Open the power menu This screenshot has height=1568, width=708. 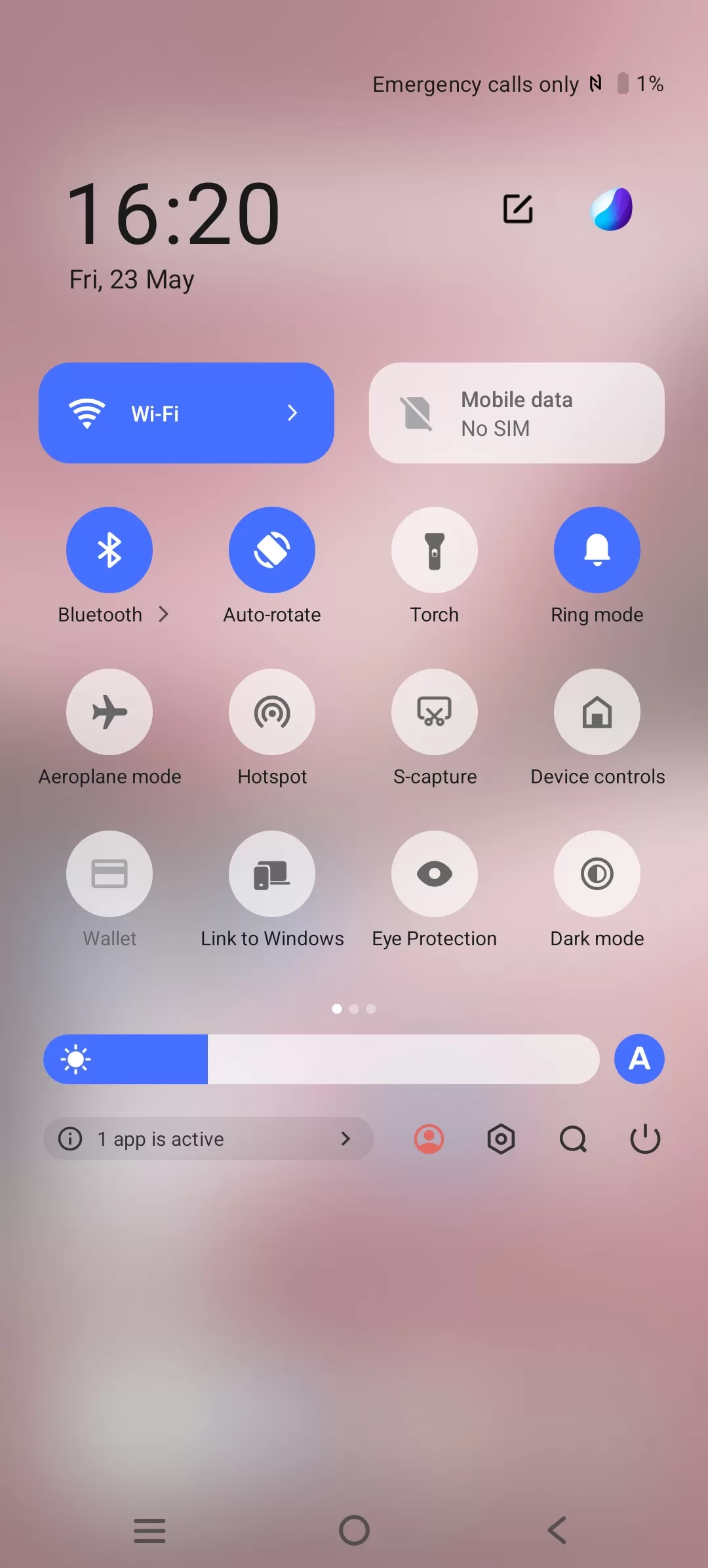click(x=645, y=1139)
